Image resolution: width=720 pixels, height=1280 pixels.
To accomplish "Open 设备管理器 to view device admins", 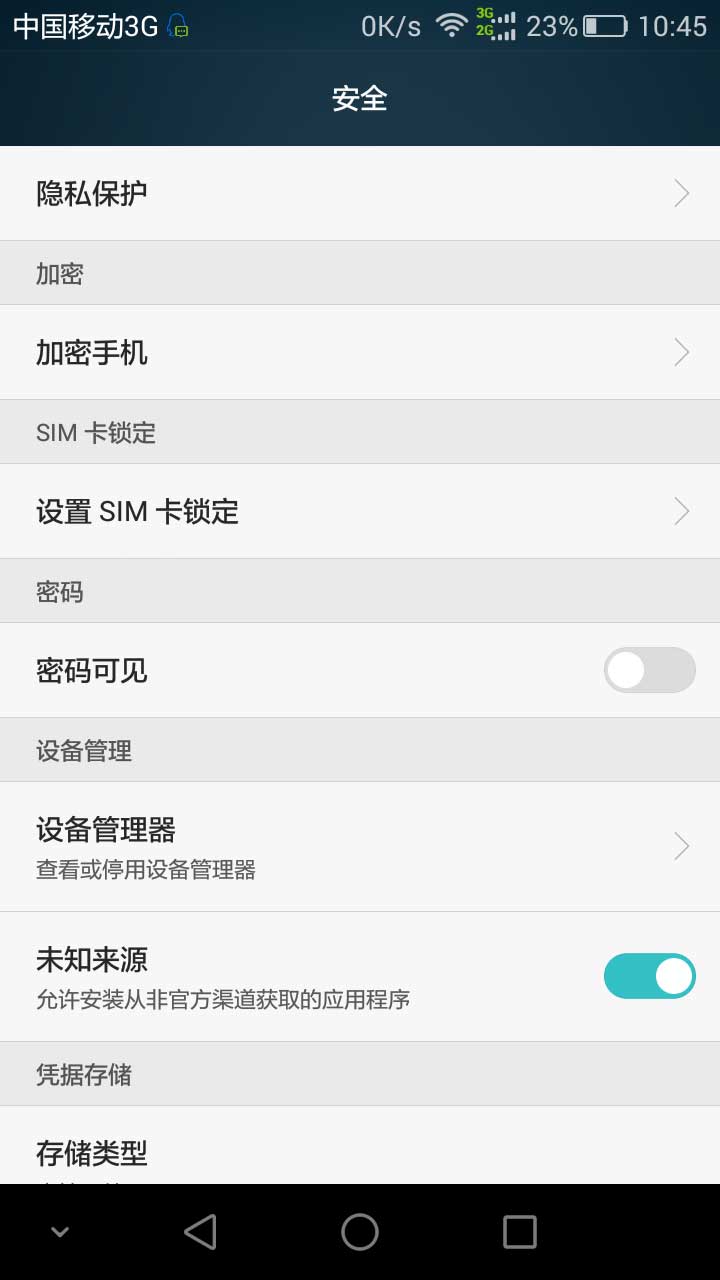I will click(360, 846).
